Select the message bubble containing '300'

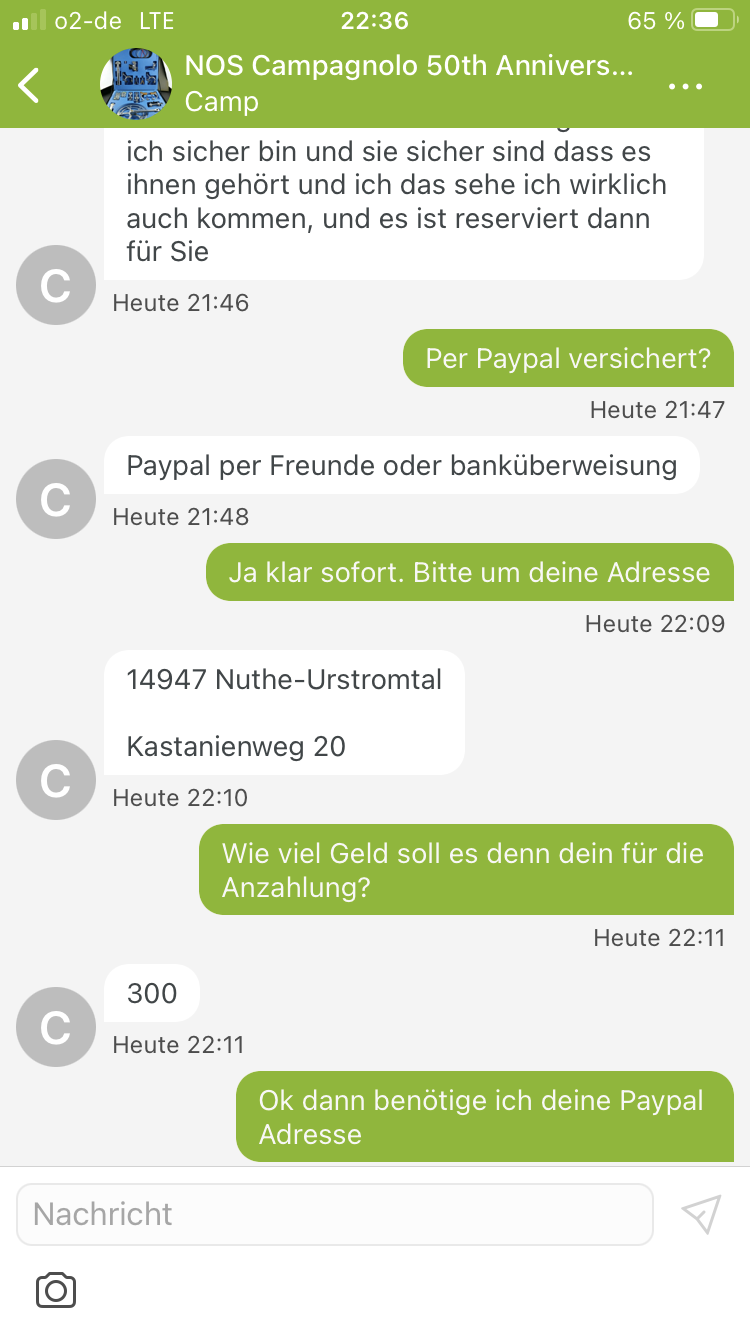point(152,993)
